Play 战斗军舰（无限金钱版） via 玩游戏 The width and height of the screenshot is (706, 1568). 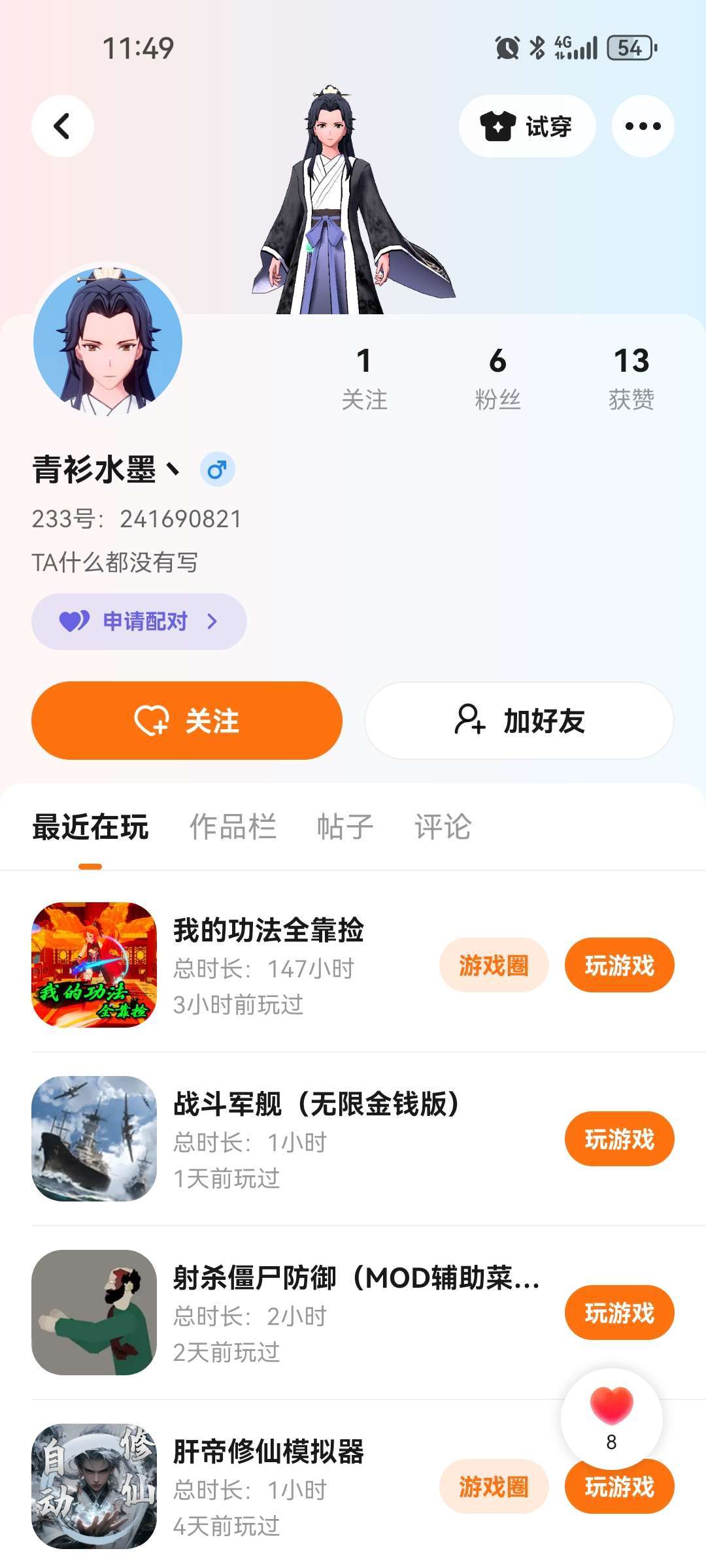coord(619,1139)
